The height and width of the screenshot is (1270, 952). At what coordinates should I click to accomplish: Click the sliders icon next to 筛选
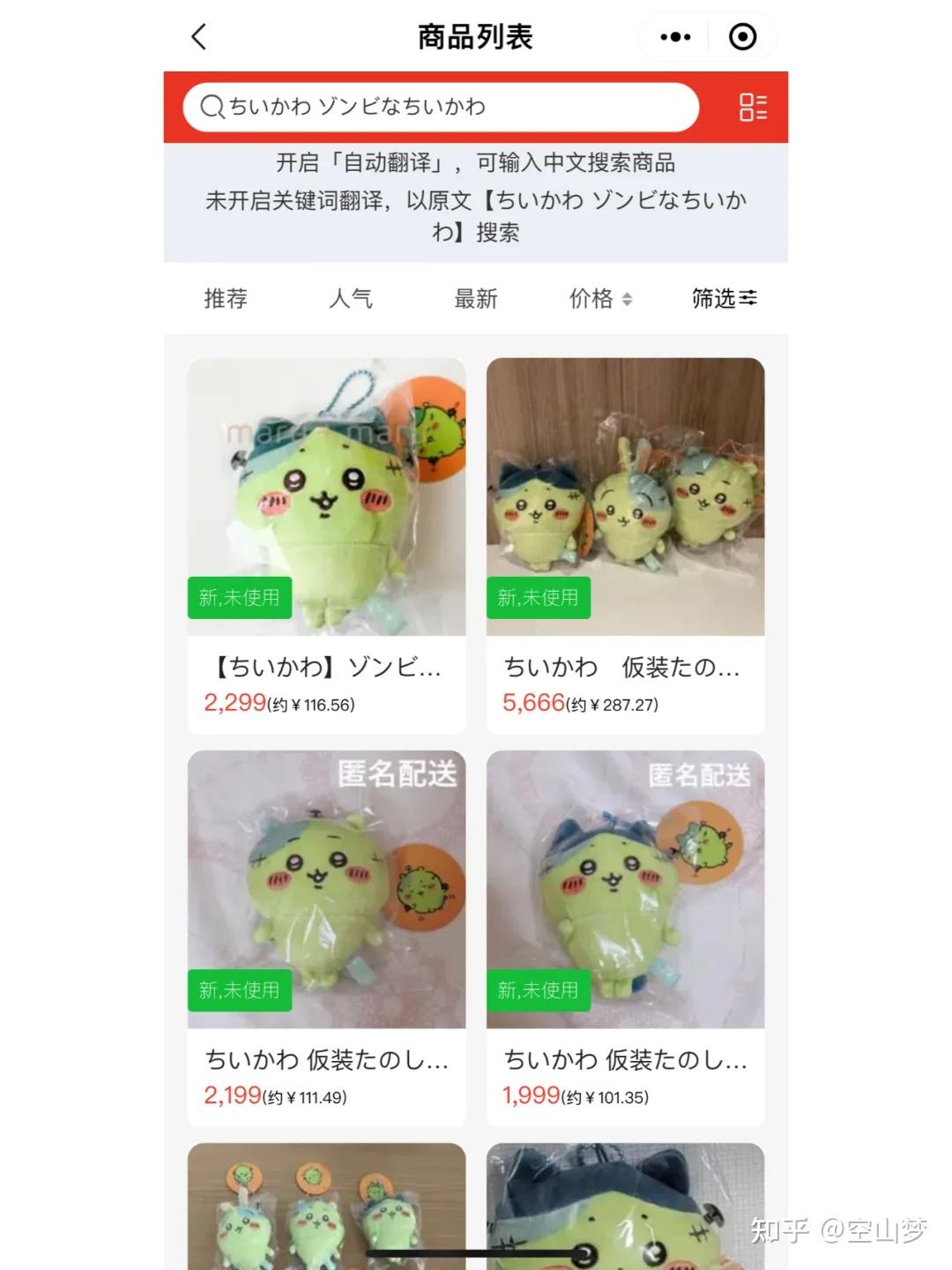(748, 299)
